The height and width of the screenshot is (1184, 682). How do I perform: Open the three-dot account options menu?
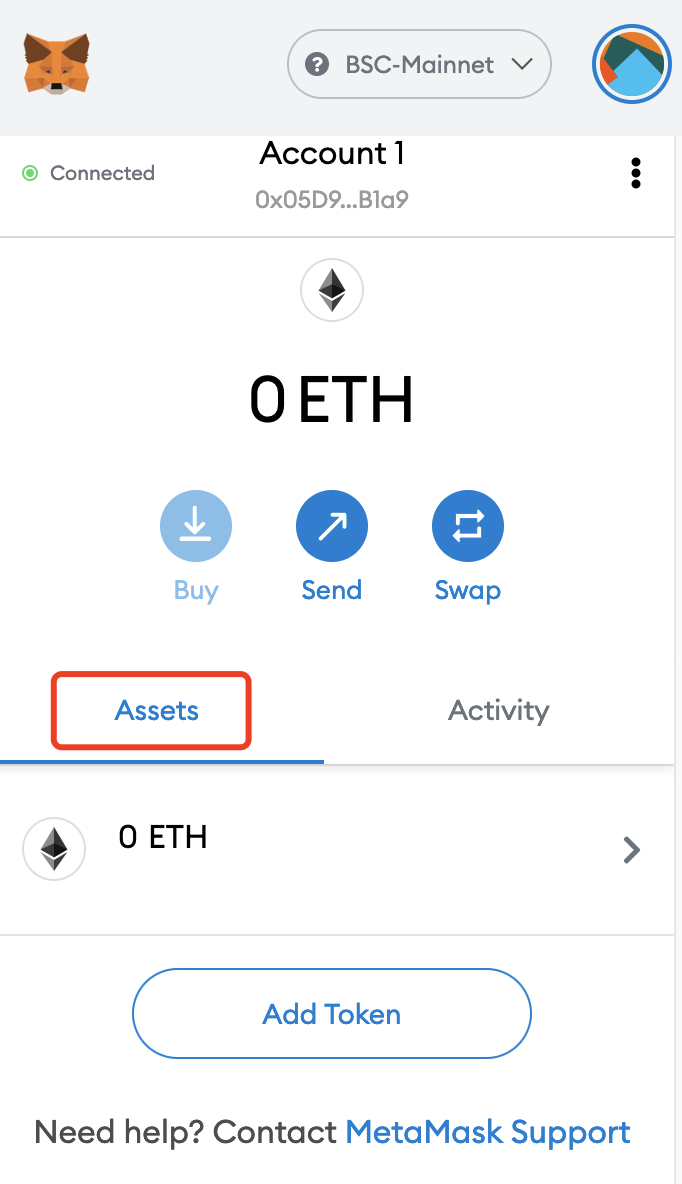pos(636,173)
